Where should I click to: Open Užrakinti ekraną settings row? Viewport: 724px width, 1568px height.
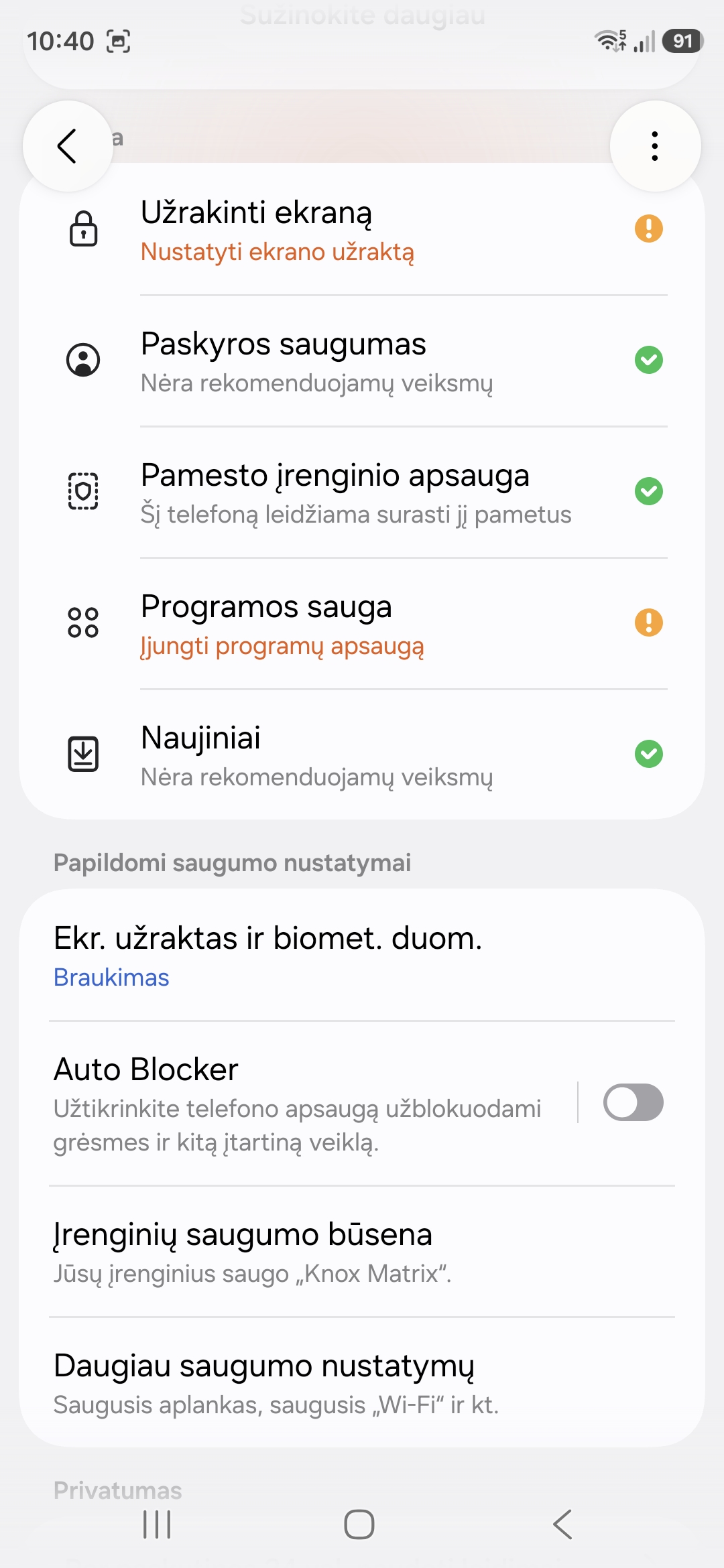[x=362, y=230]
